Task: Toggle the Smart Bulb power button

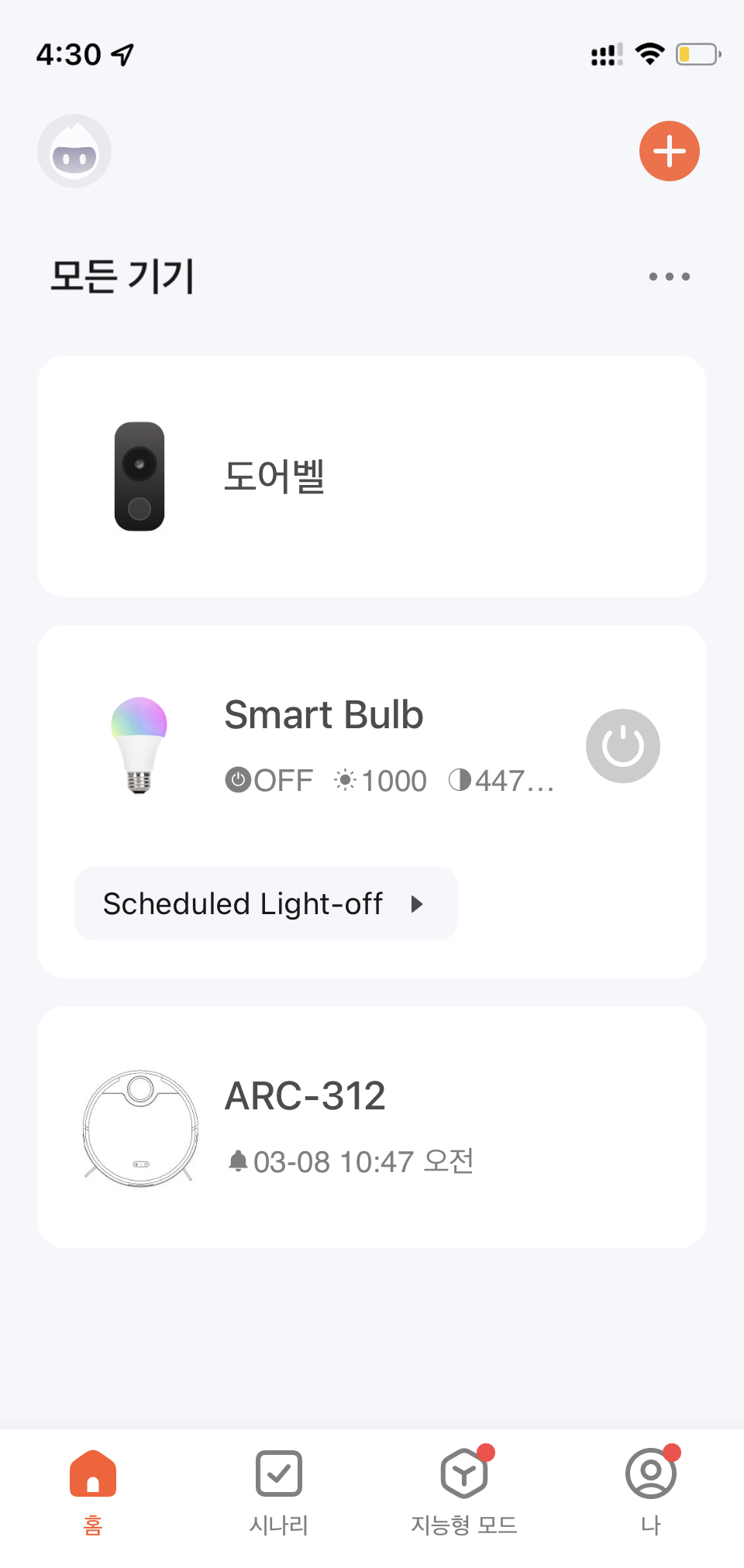Action: coord(622,746)
